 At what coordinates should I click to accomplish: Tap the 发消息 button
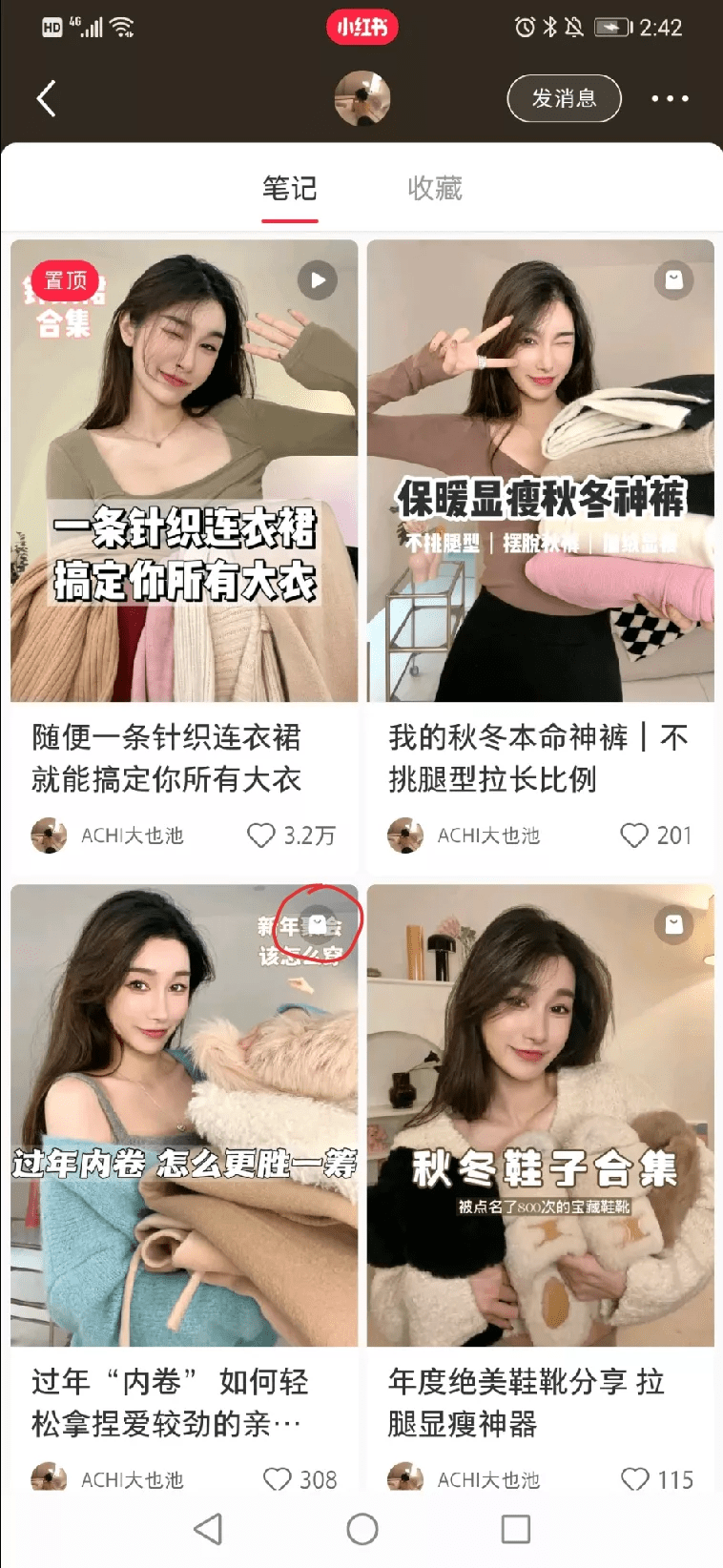(x=564, y=98)
